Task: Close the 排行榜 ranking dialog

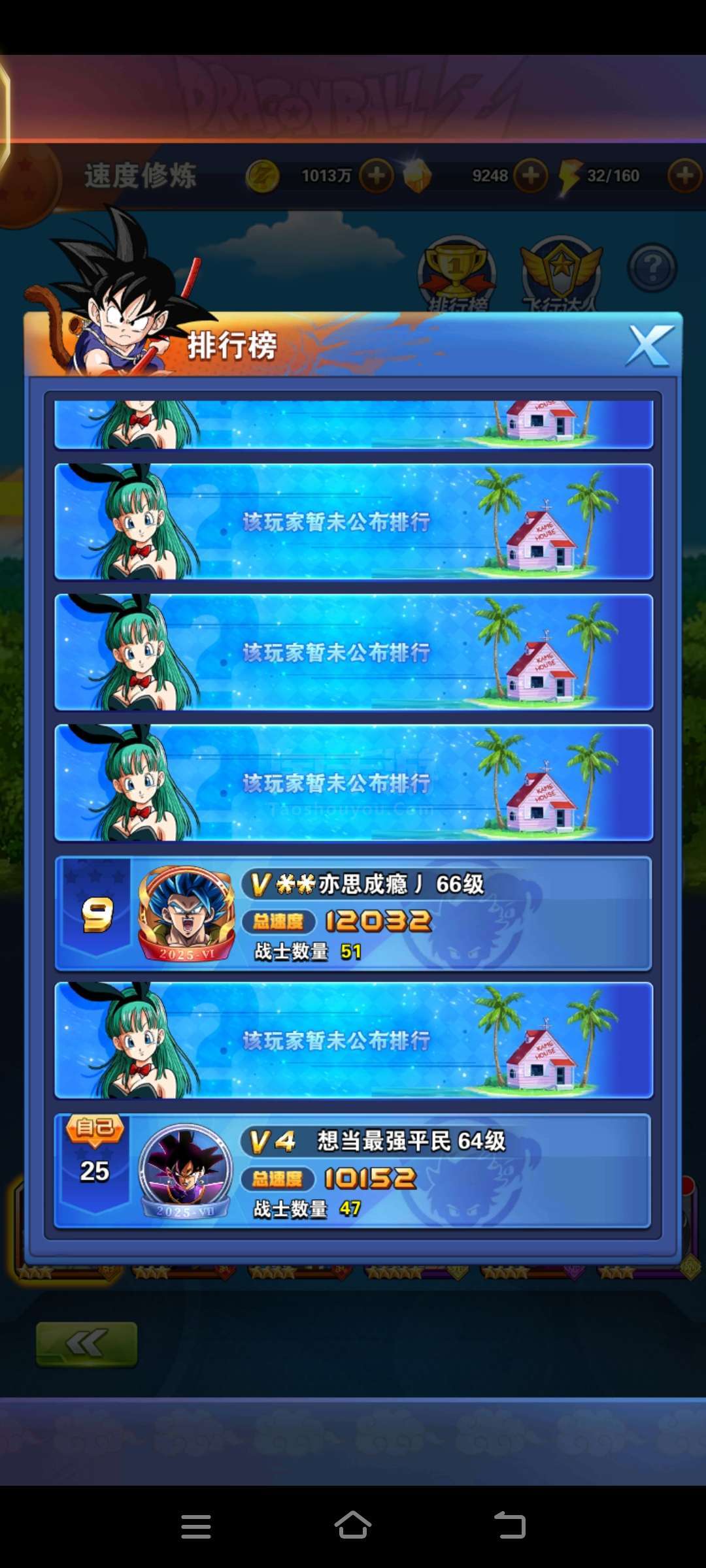Action: point(649,346)
